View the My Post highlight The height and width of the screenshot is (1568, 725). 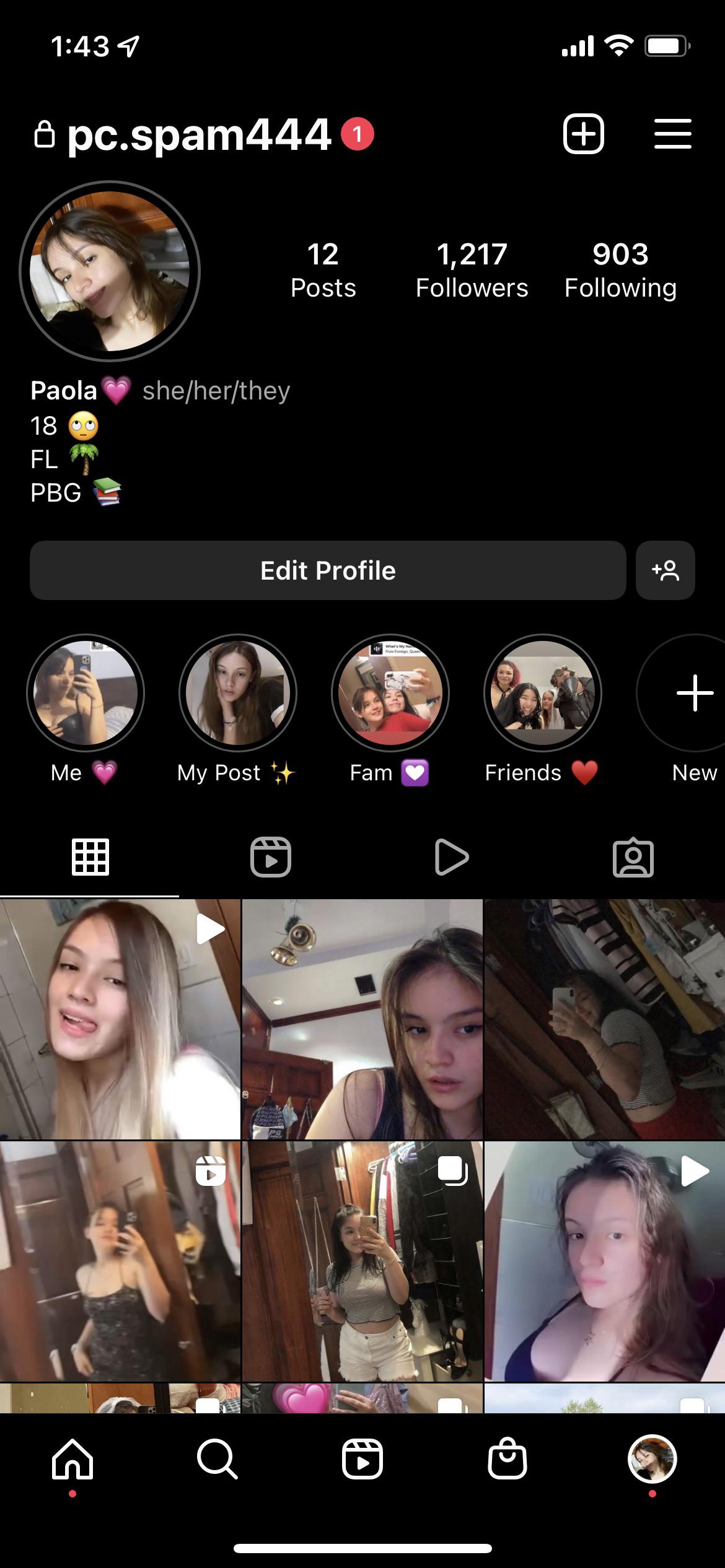click(x=238, y=692)
